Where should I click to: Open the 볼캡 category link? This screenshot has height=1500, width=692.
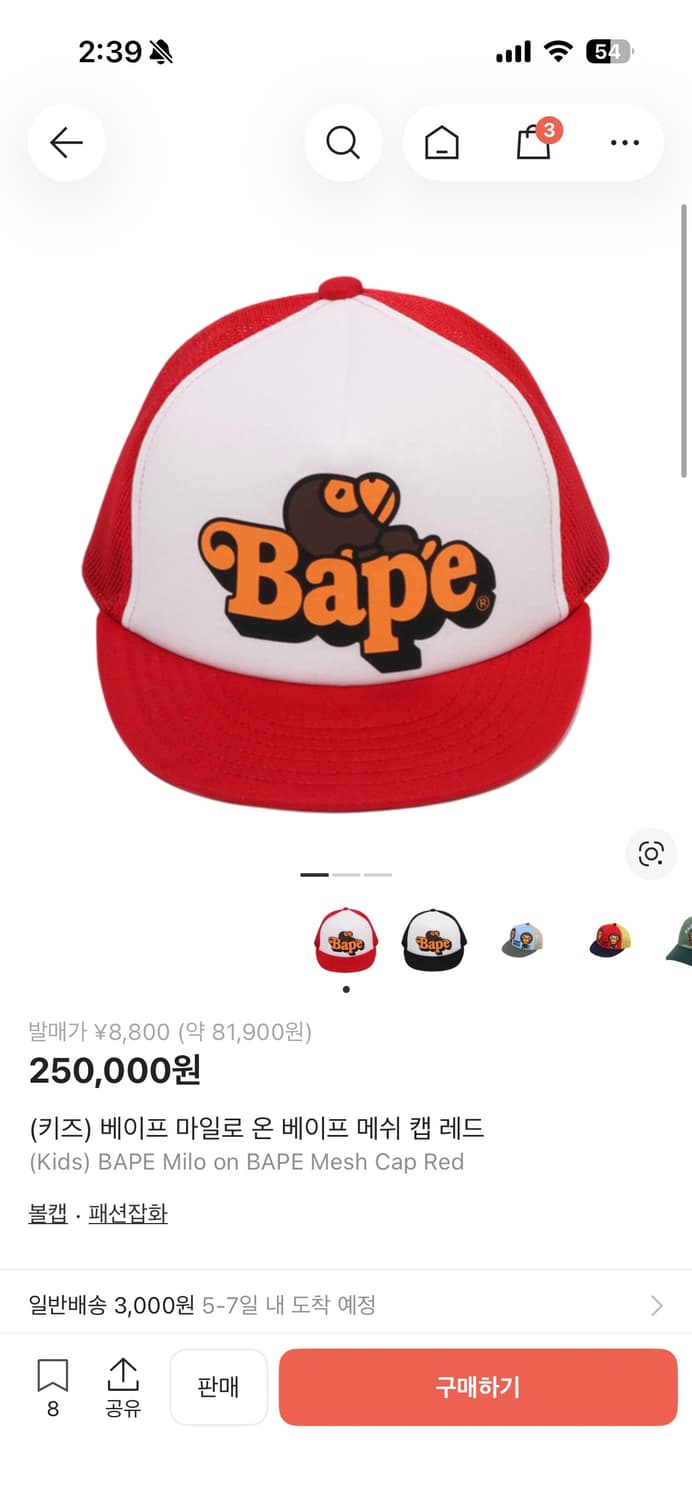click(x=48, y=1214)
